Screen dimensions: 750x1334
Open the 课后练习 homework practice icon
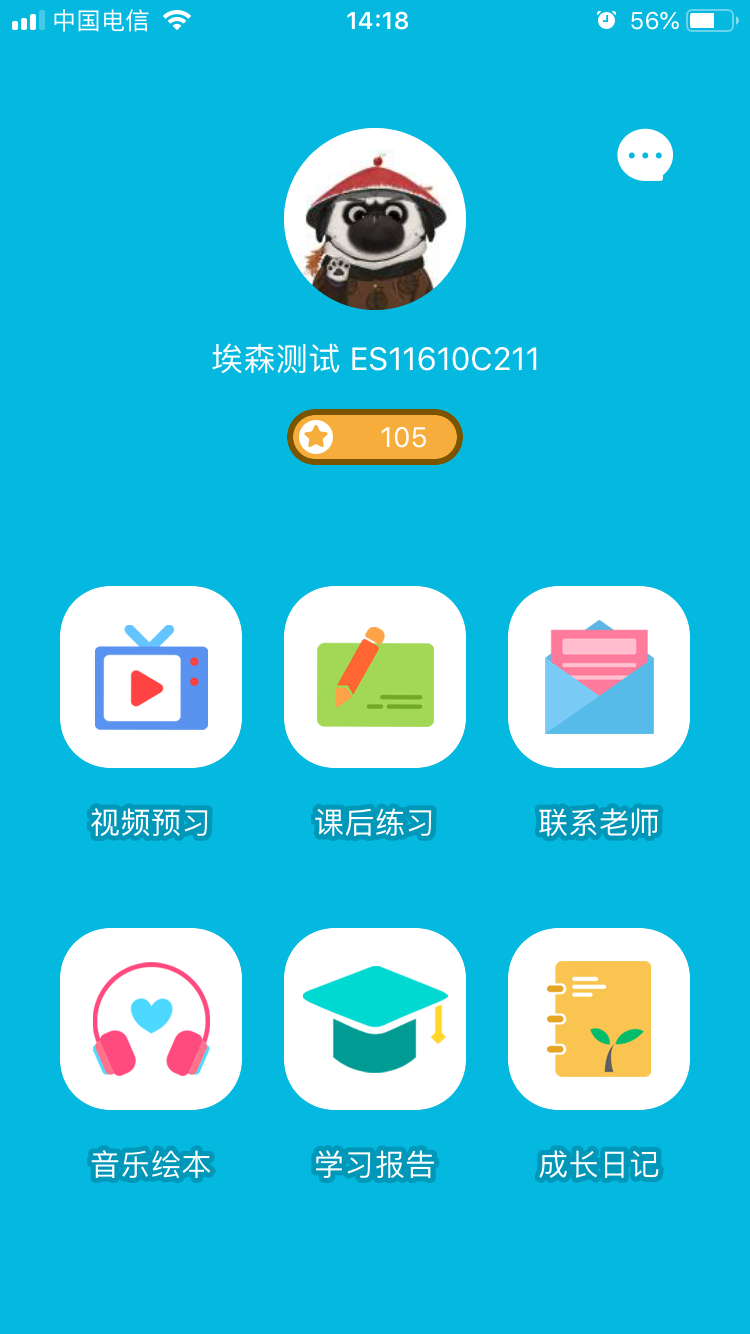[374, 676]
